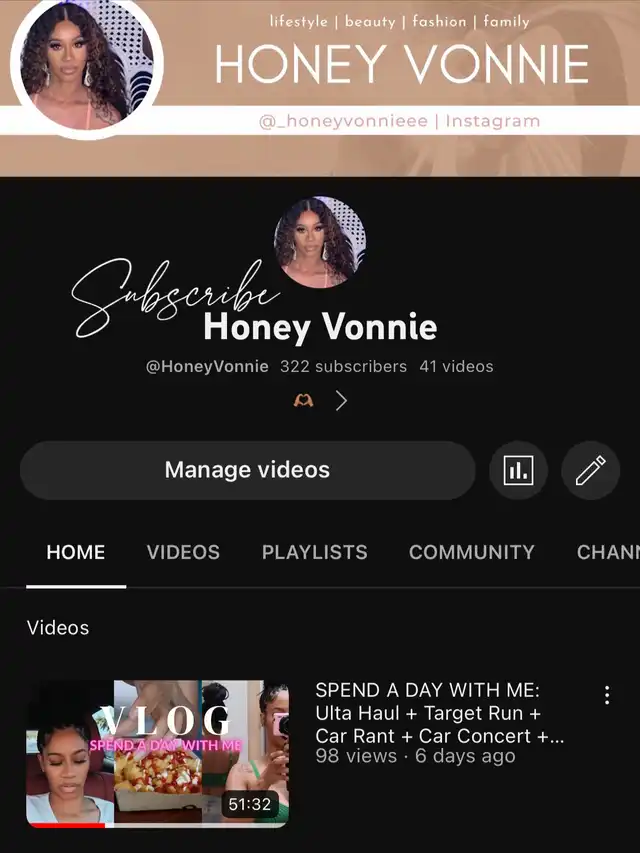Switch to the VIDEOS tab
640x853 pixels.
pos(183,552)
